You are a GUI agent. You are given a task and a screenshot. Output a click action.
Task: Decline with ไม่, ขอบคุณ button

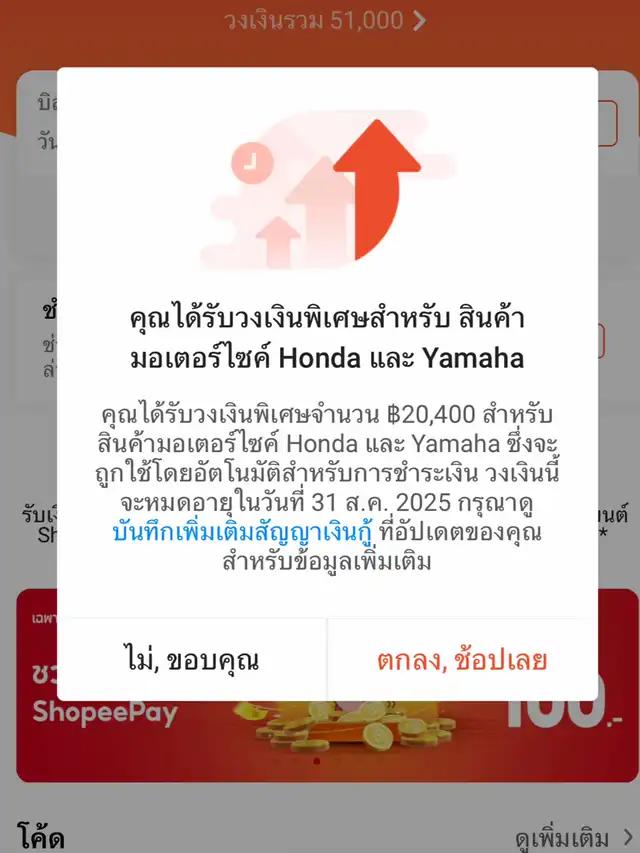tap(192, 660)
